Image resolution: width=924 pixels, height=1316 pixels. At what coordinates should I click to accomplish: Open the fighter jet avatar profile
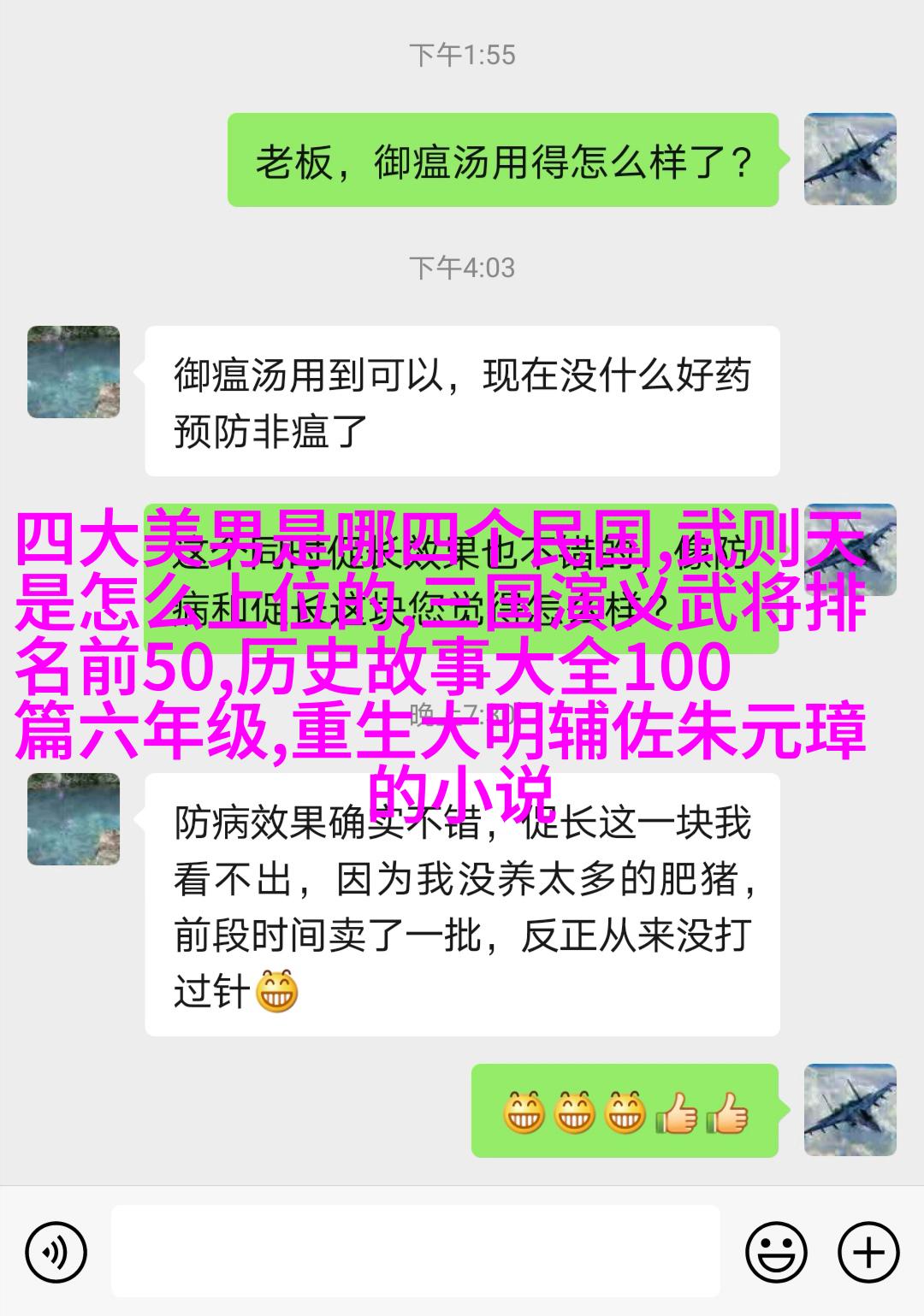coord(850,160)
